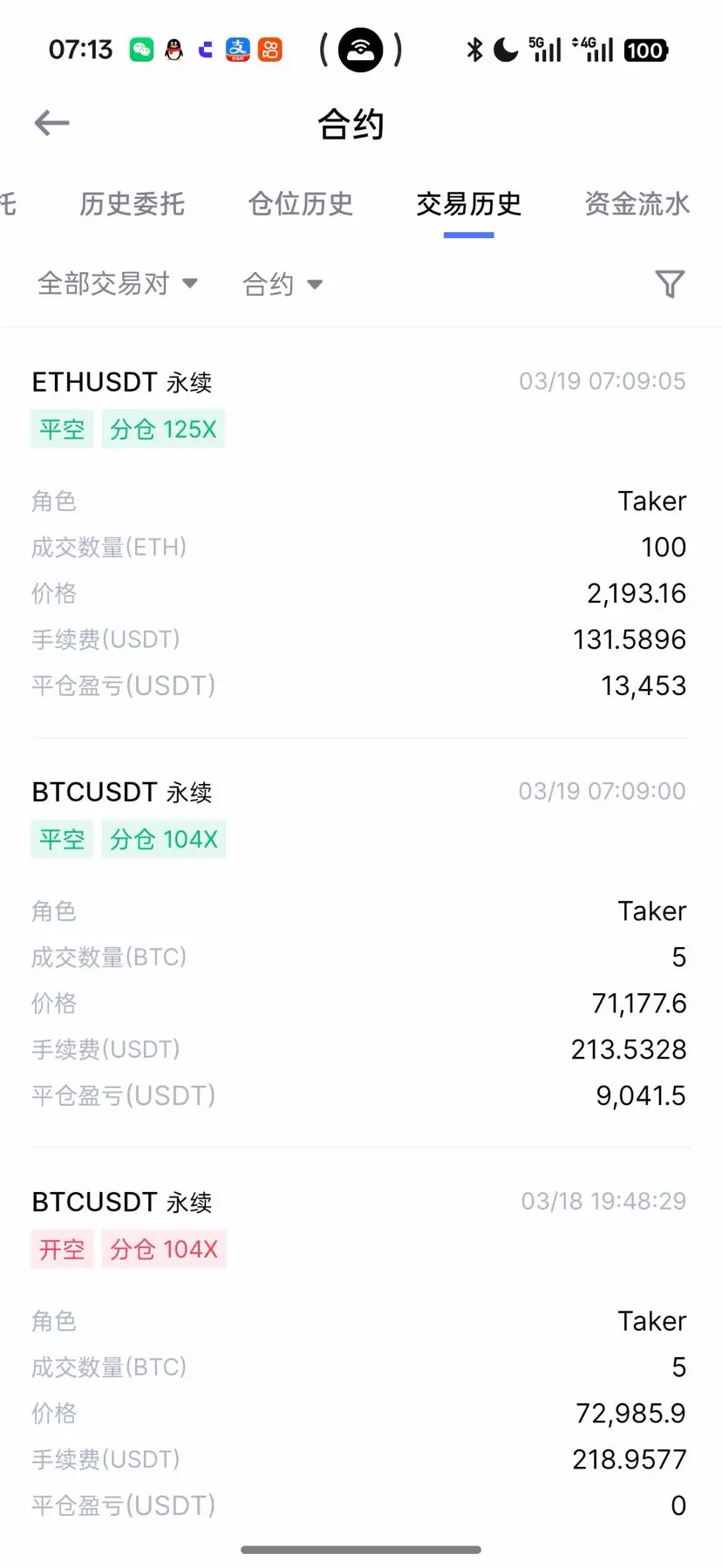Go back using the arrow
Screen dimensions: 722x1568
(x=51, y=123)
